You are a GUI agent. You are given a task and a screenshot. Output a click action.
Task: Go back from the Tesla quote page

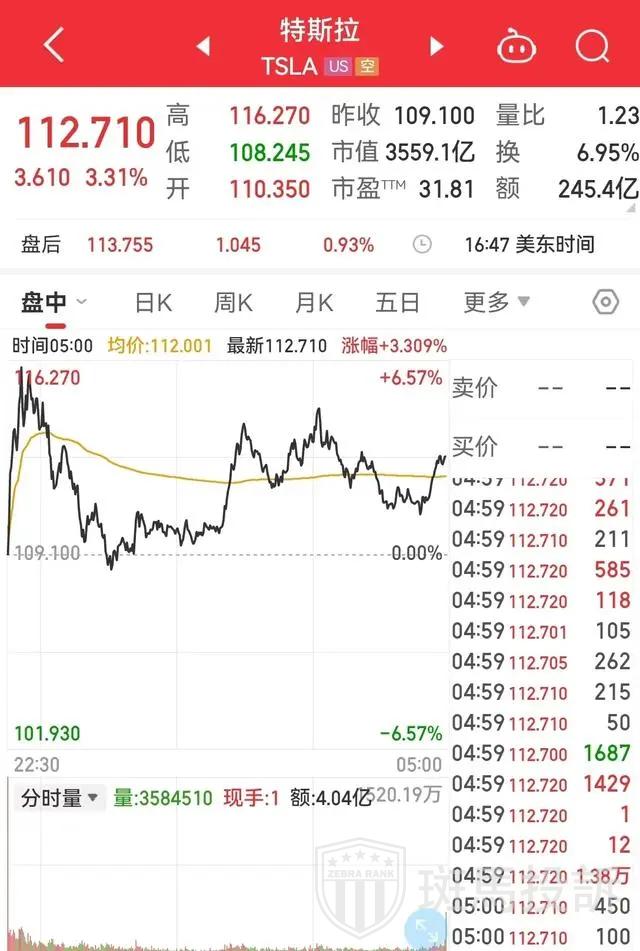coord(54,45)
